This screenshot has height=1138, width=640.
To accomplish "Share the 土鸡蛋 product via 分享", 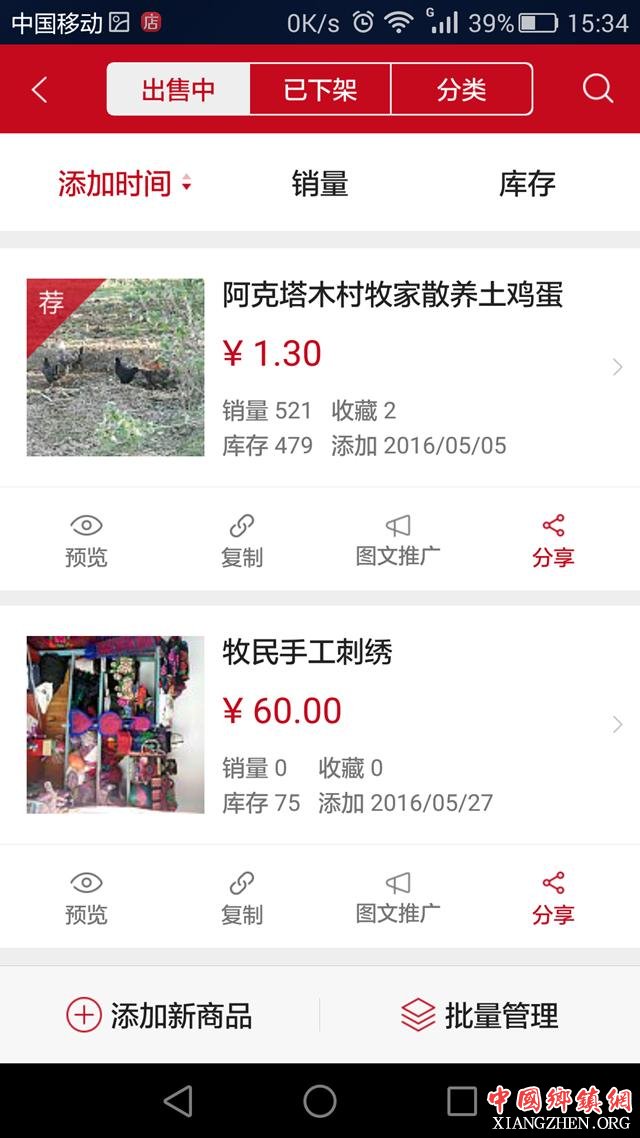I will (x=553, y=541).
